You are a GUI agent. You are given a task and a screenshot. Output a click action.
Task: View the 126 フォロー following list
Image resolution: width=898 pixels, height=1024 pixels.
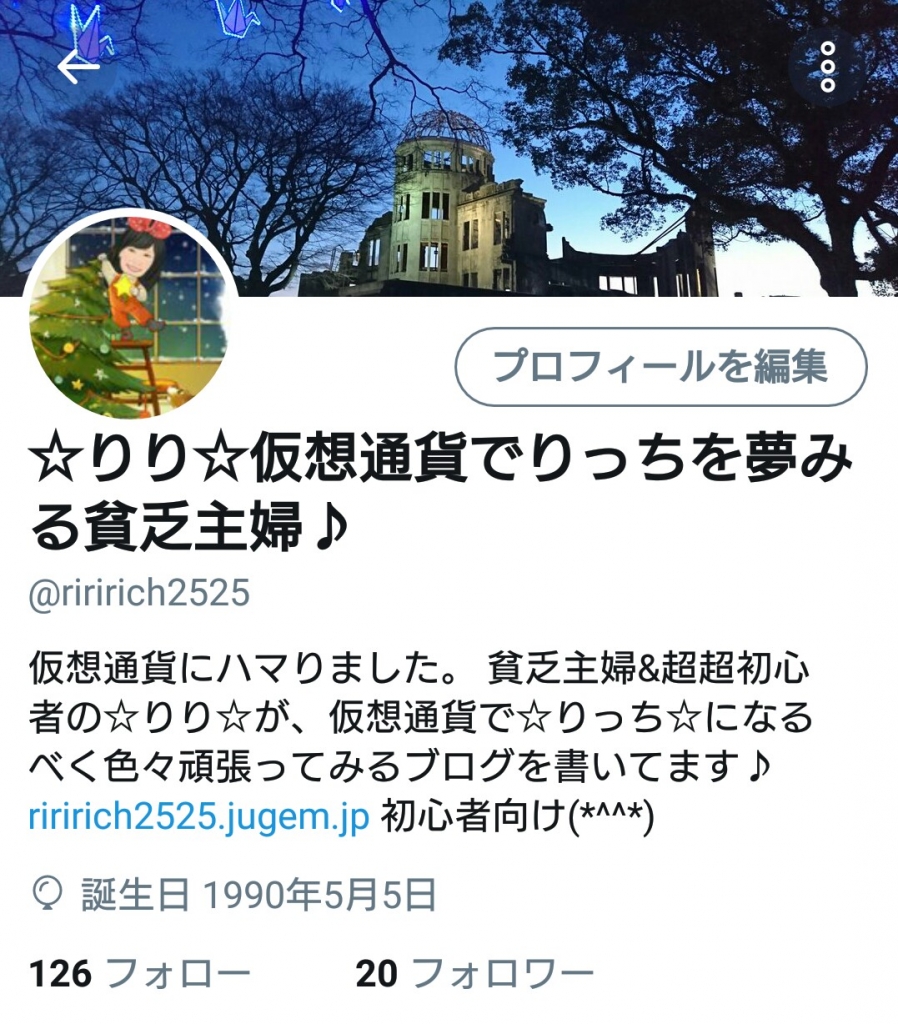click(138, 972)
